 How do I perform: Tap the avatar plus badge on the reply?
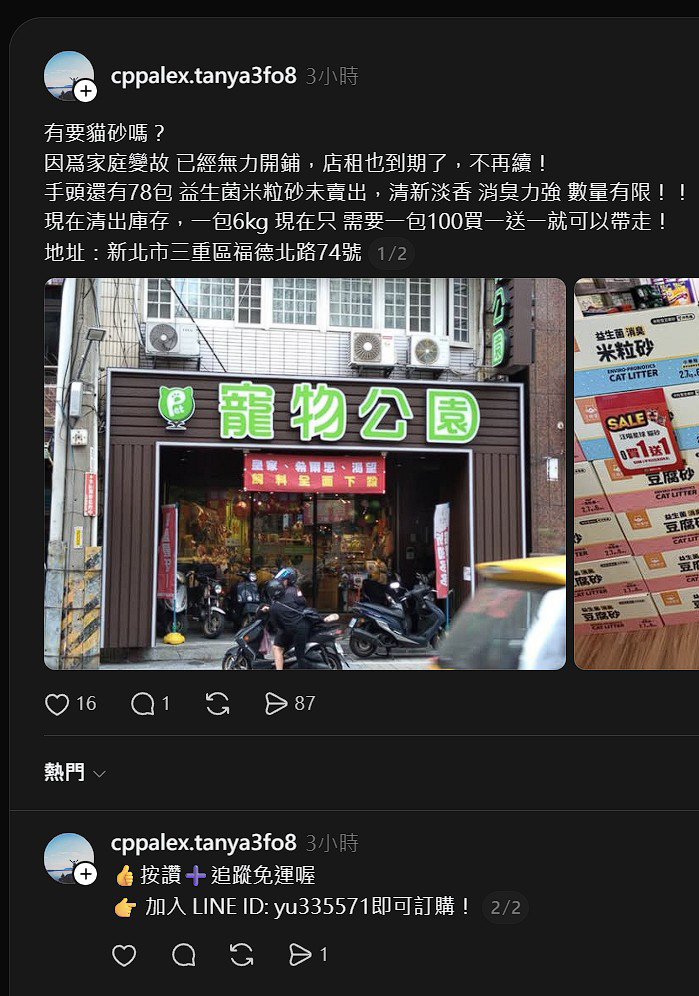click(87, 874)
